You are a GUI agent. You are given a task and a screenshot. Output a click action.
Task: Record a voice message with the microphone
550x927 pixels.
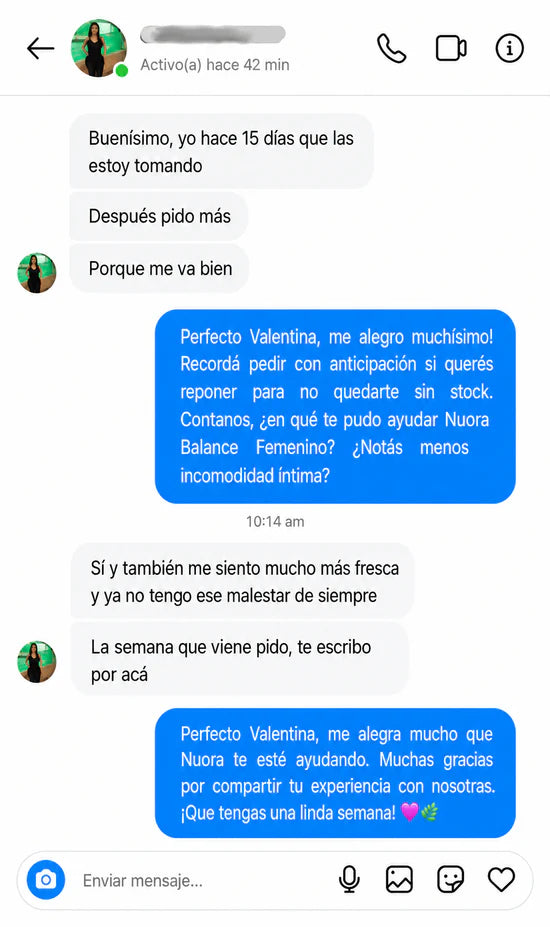pyautogui.click(x=349, y=880)
